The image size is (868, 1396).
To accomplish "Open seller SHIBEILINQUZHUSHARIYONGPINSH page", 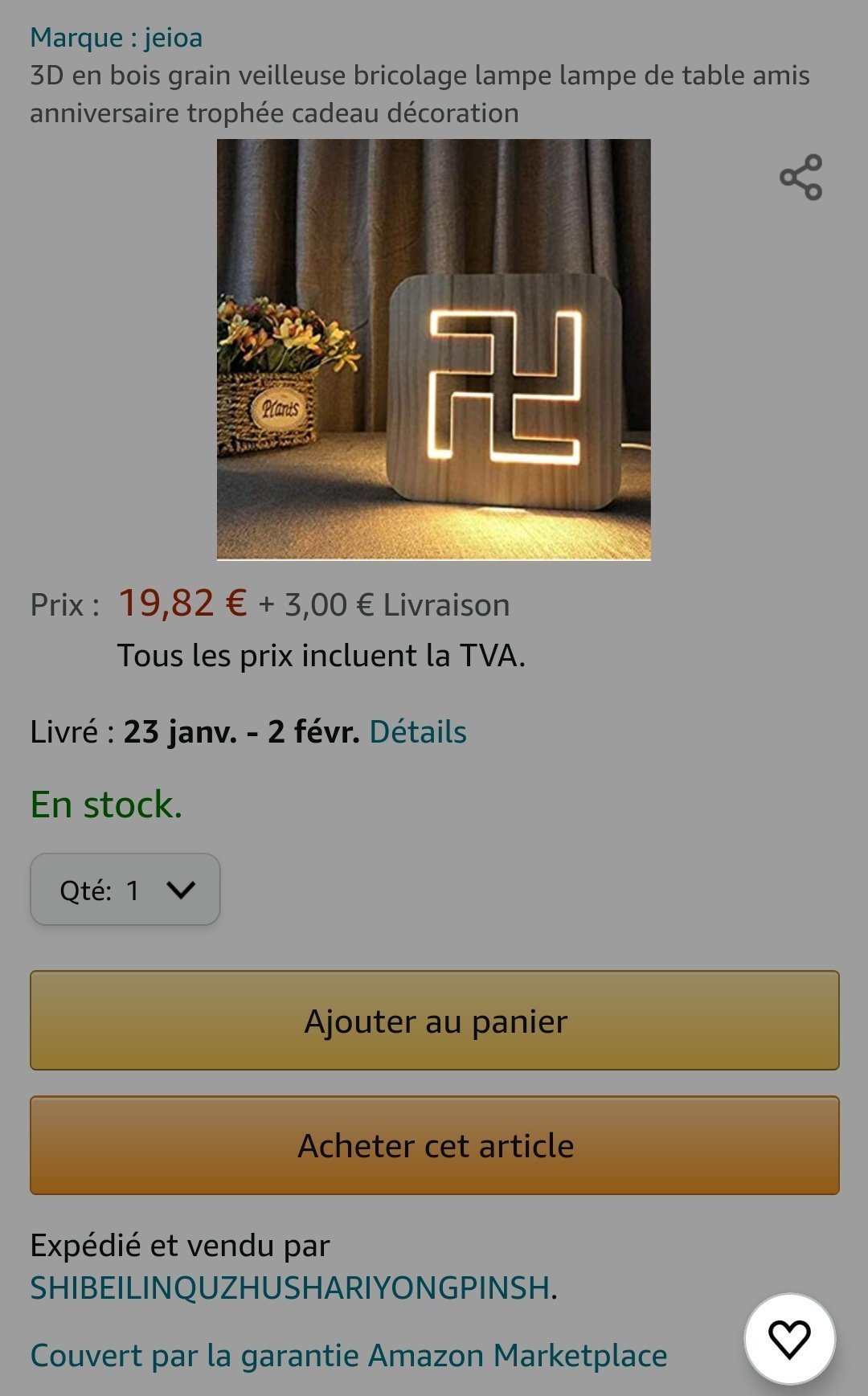I will coord(290,1288).
